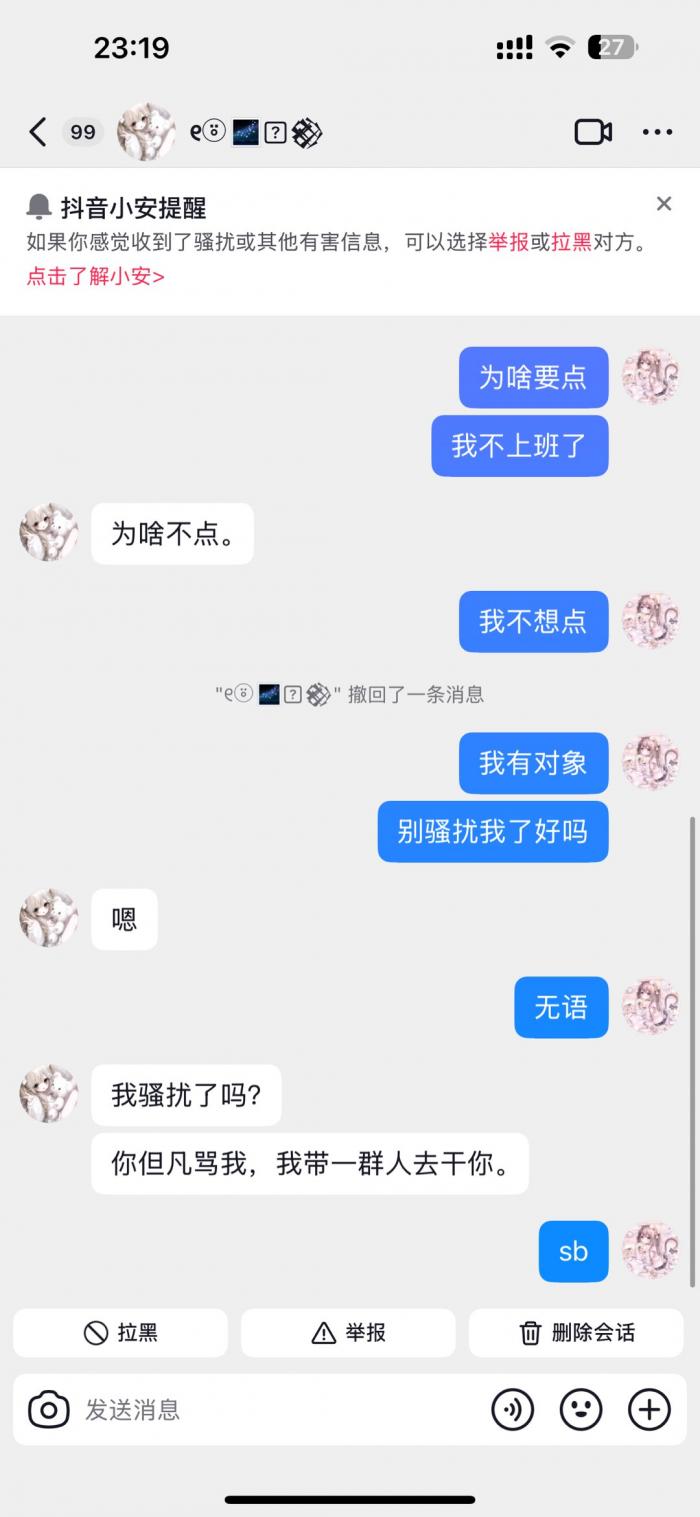700x1517 pixels.
Task: Open contact profile from header avatar
Action: 146,132
